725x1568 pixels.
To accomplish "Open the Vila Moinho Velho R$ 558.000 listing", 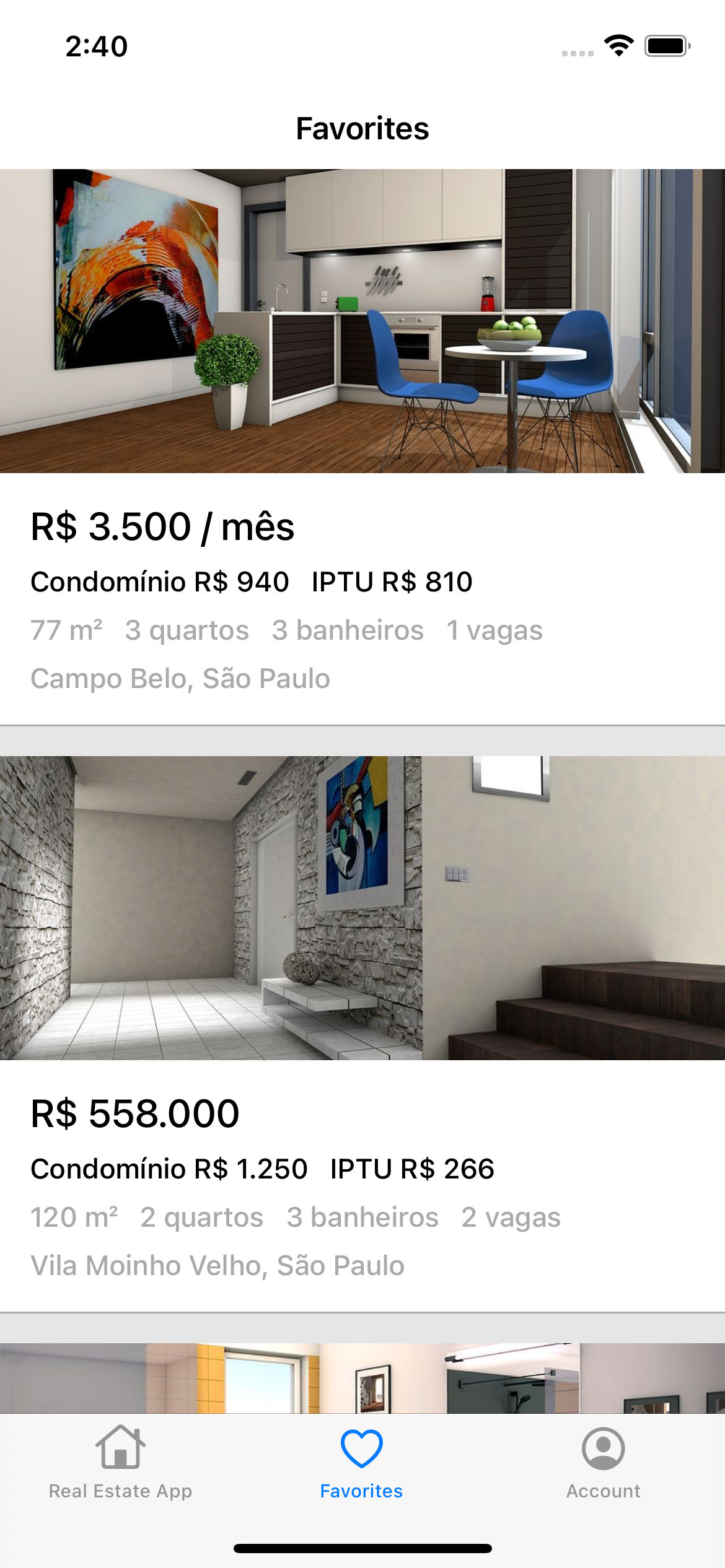I will coord(362,1034).
